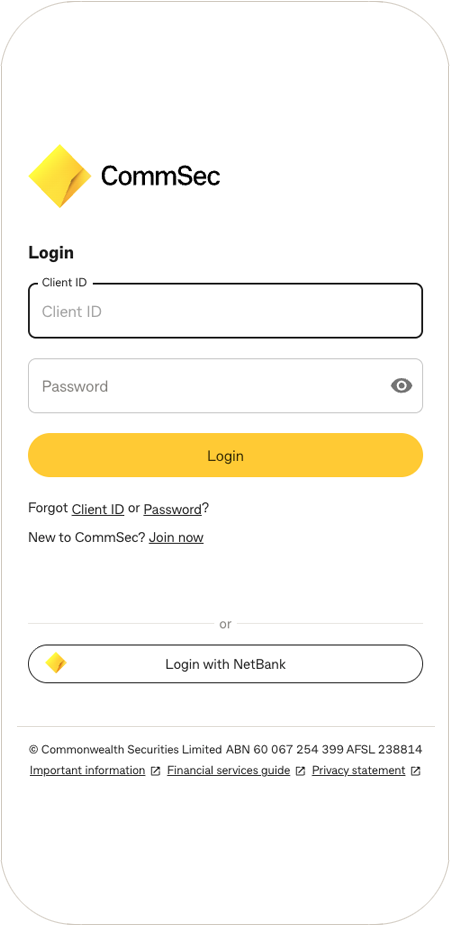The height and width of the screenshot is (926, 450).
Task: Open Important information link
Action: click(x=87, y=771)
